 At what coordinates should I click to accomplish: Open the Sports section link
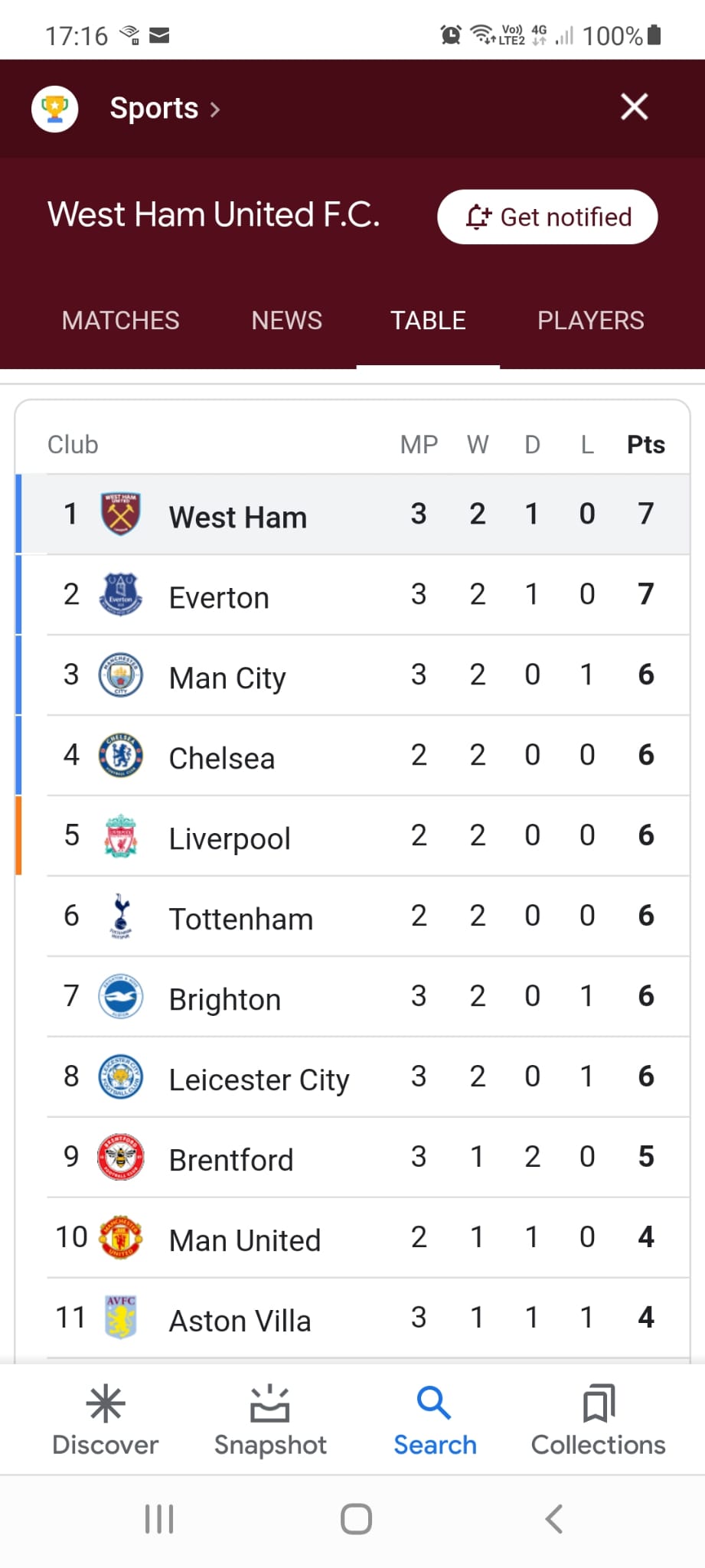click(164, 109)
